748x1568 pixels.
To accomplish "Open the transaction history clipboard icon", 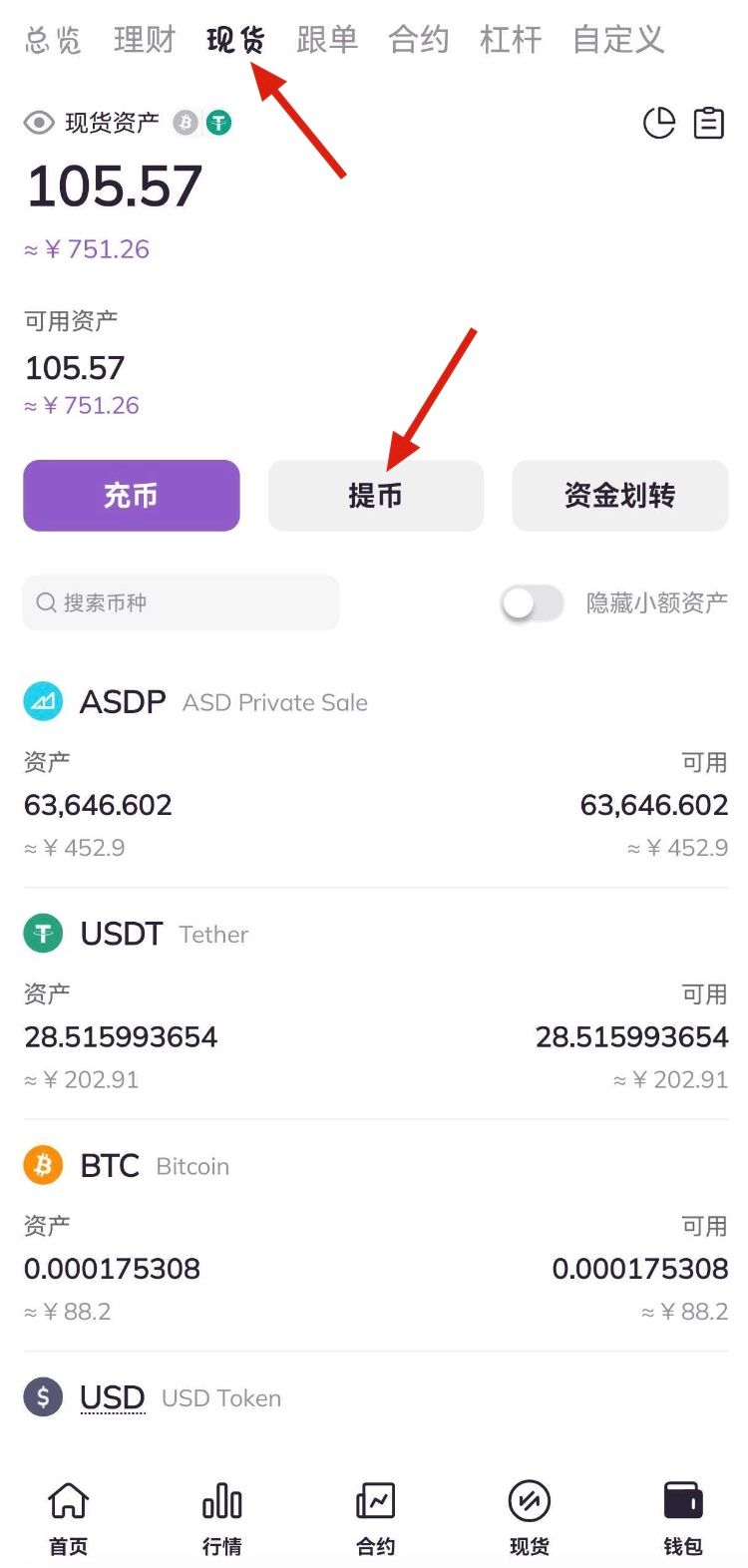I will [709, 124].
